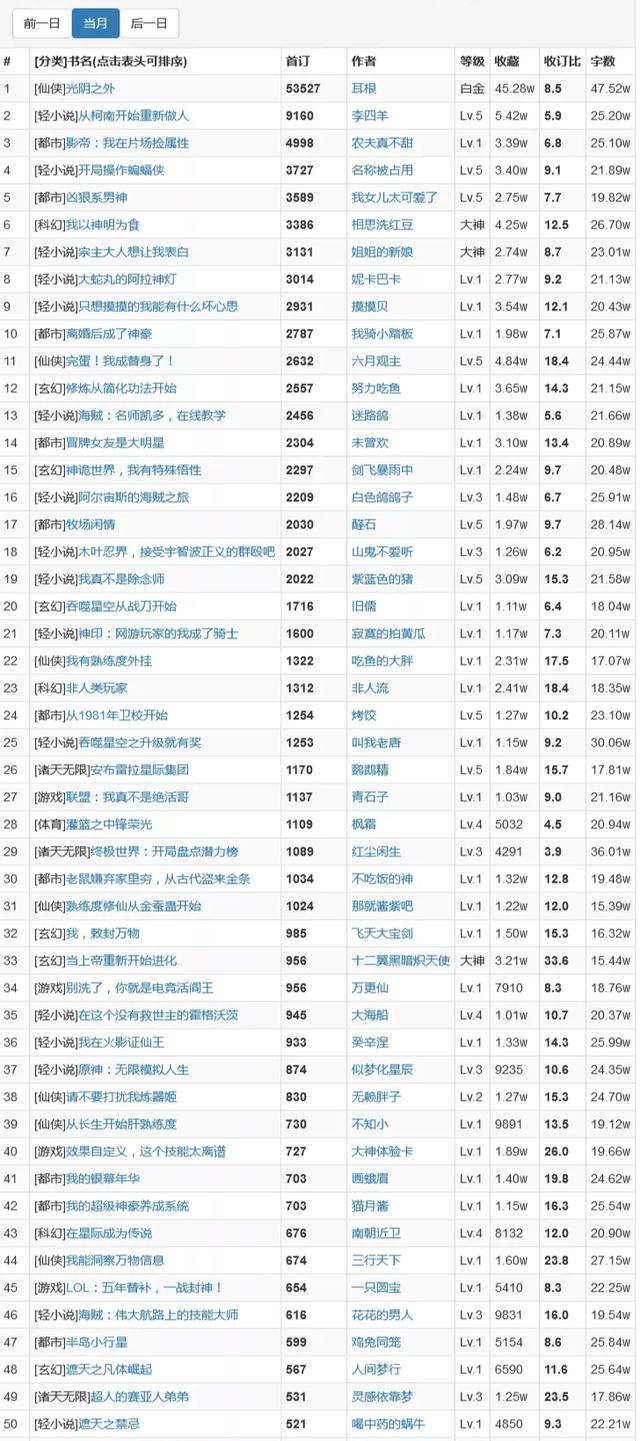Viewport: 640px width, 1441px height.
Task: Open the book 非人类玩家
Action: (96, 688)
